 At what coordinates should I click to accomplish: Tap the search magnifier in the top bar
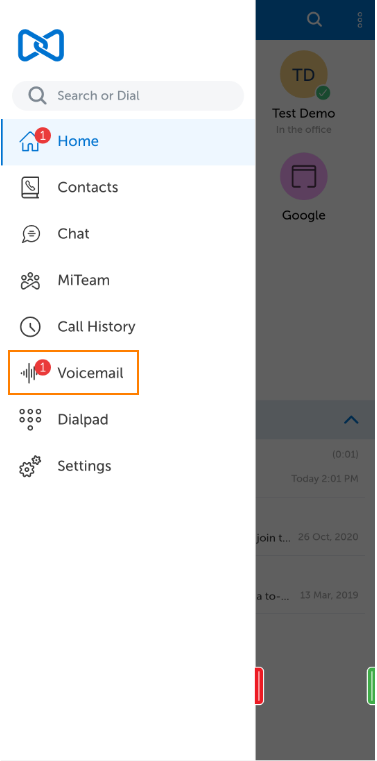(314, 19)
